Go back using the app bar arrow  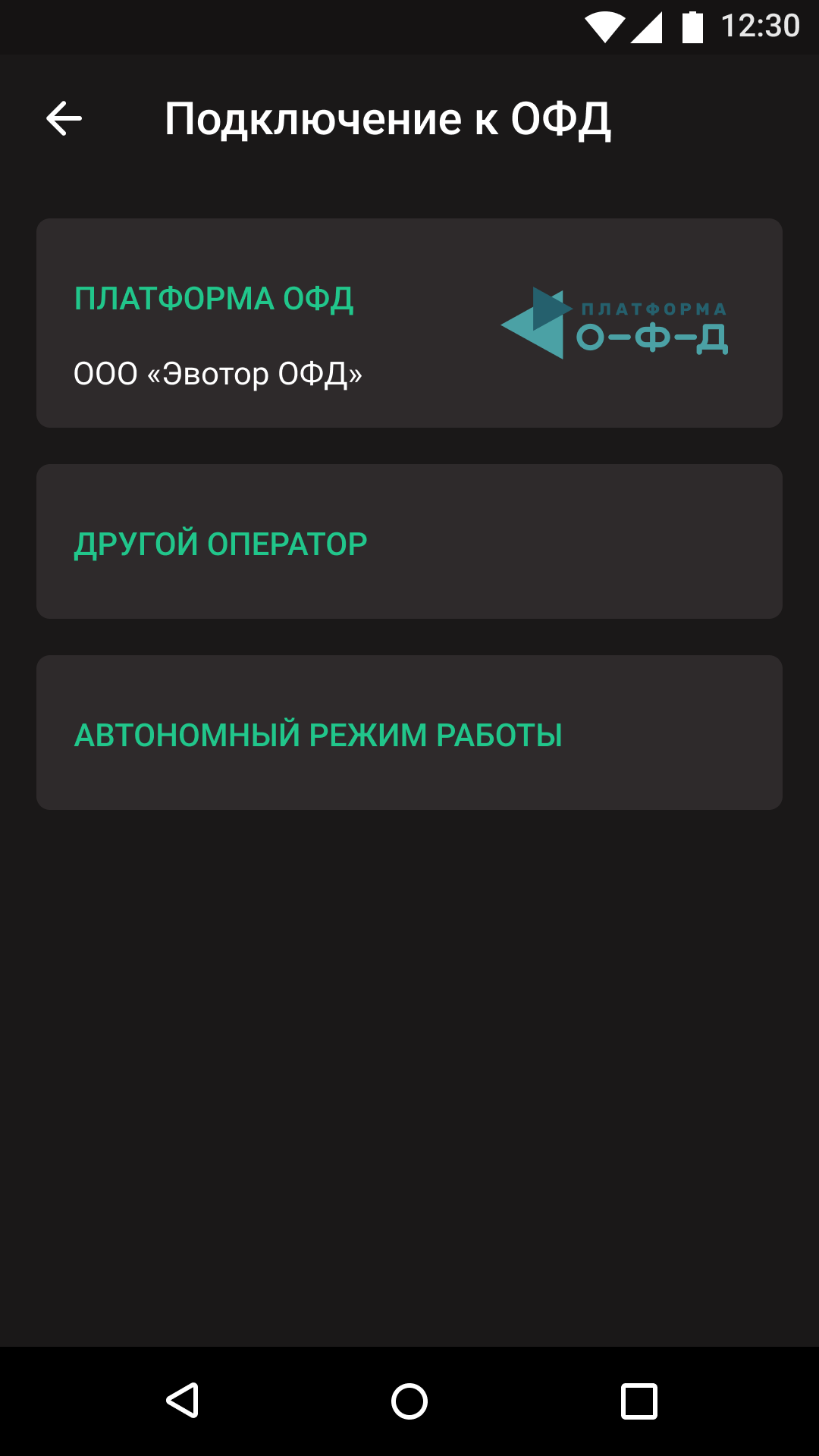click(64, 118)
